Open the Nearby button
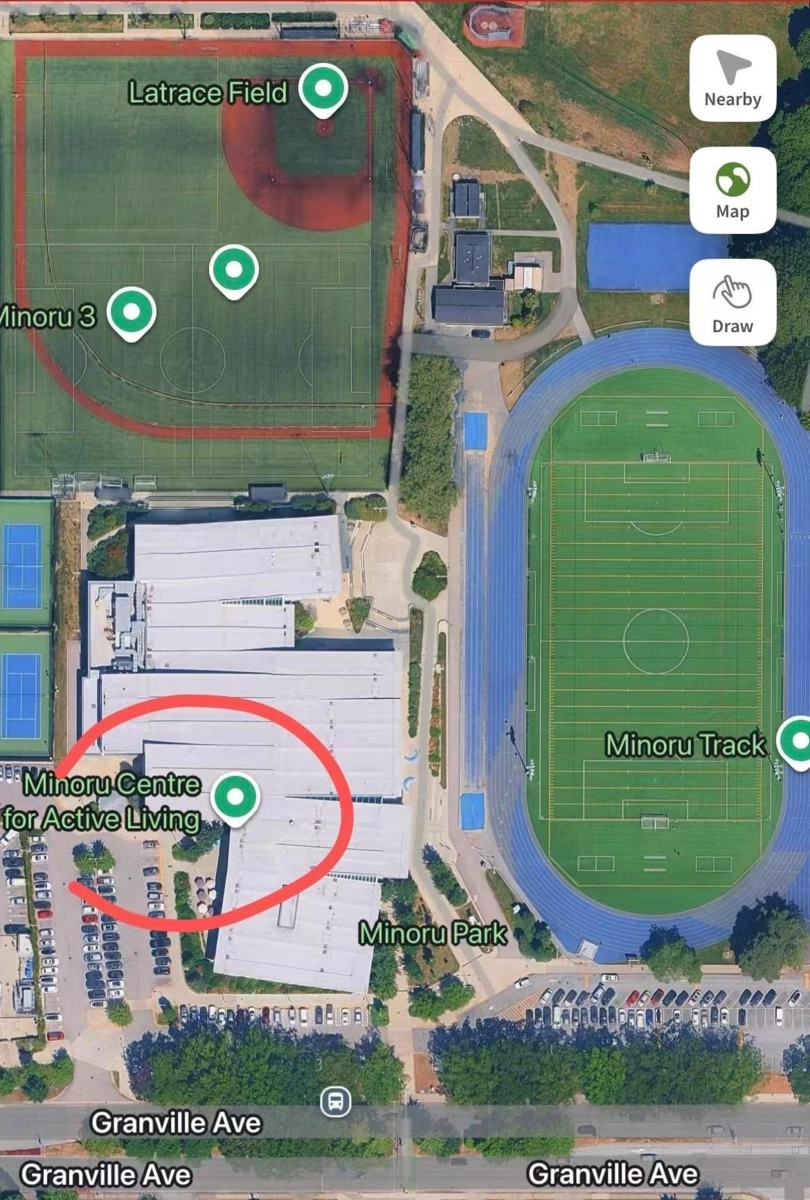The height and width of the screenshot is (1200, 810). [x=732, y=79]
